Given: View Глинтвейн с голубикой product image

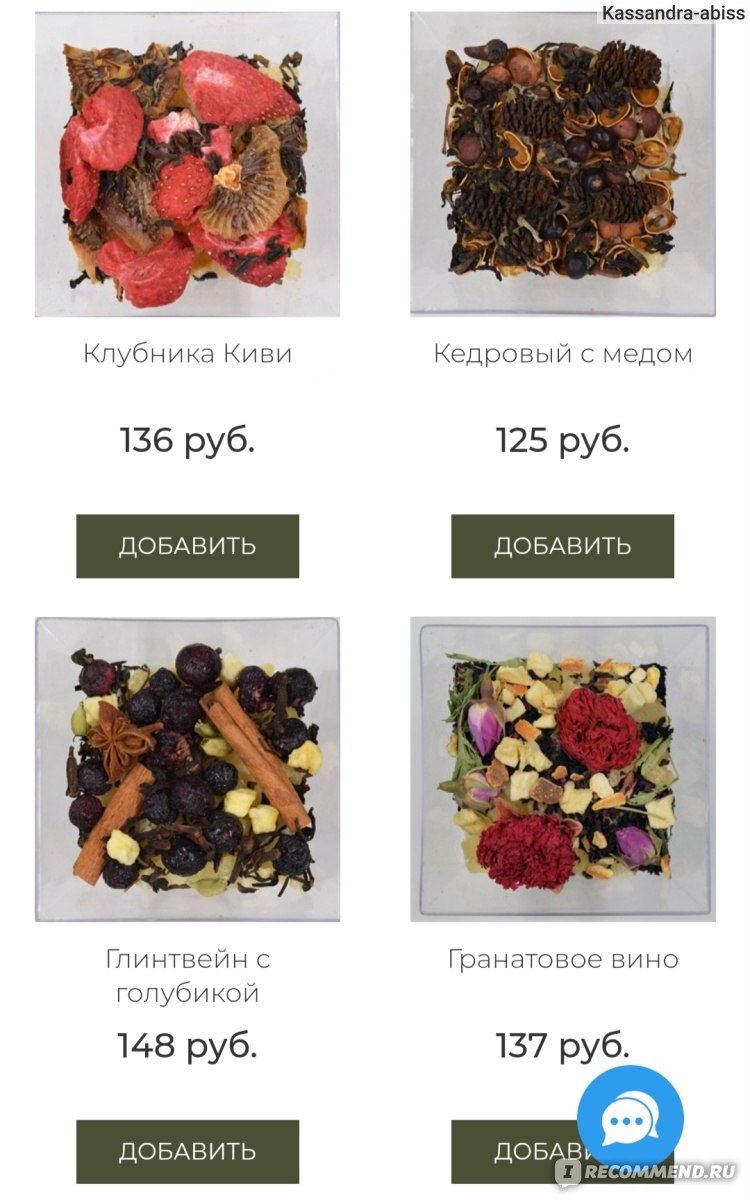Looking at the screenshot, I should [x=187, y=769].
